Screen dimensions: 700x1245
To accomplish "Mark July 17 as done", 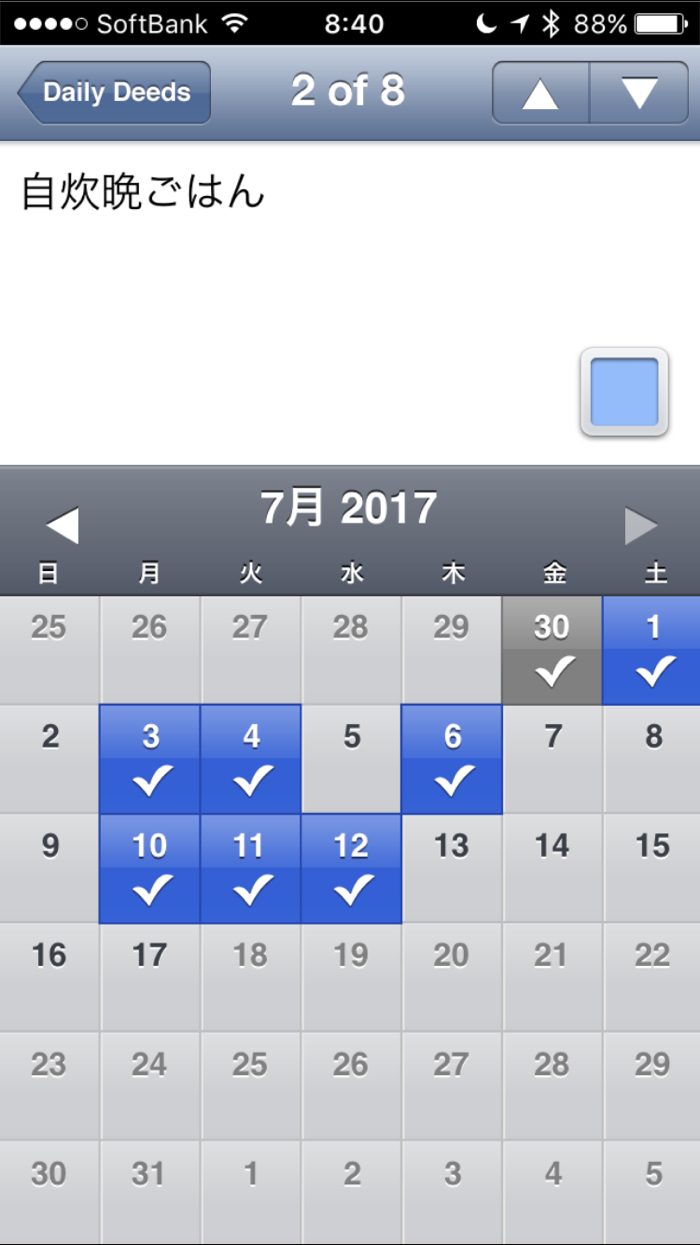I will tap(150, 977).
